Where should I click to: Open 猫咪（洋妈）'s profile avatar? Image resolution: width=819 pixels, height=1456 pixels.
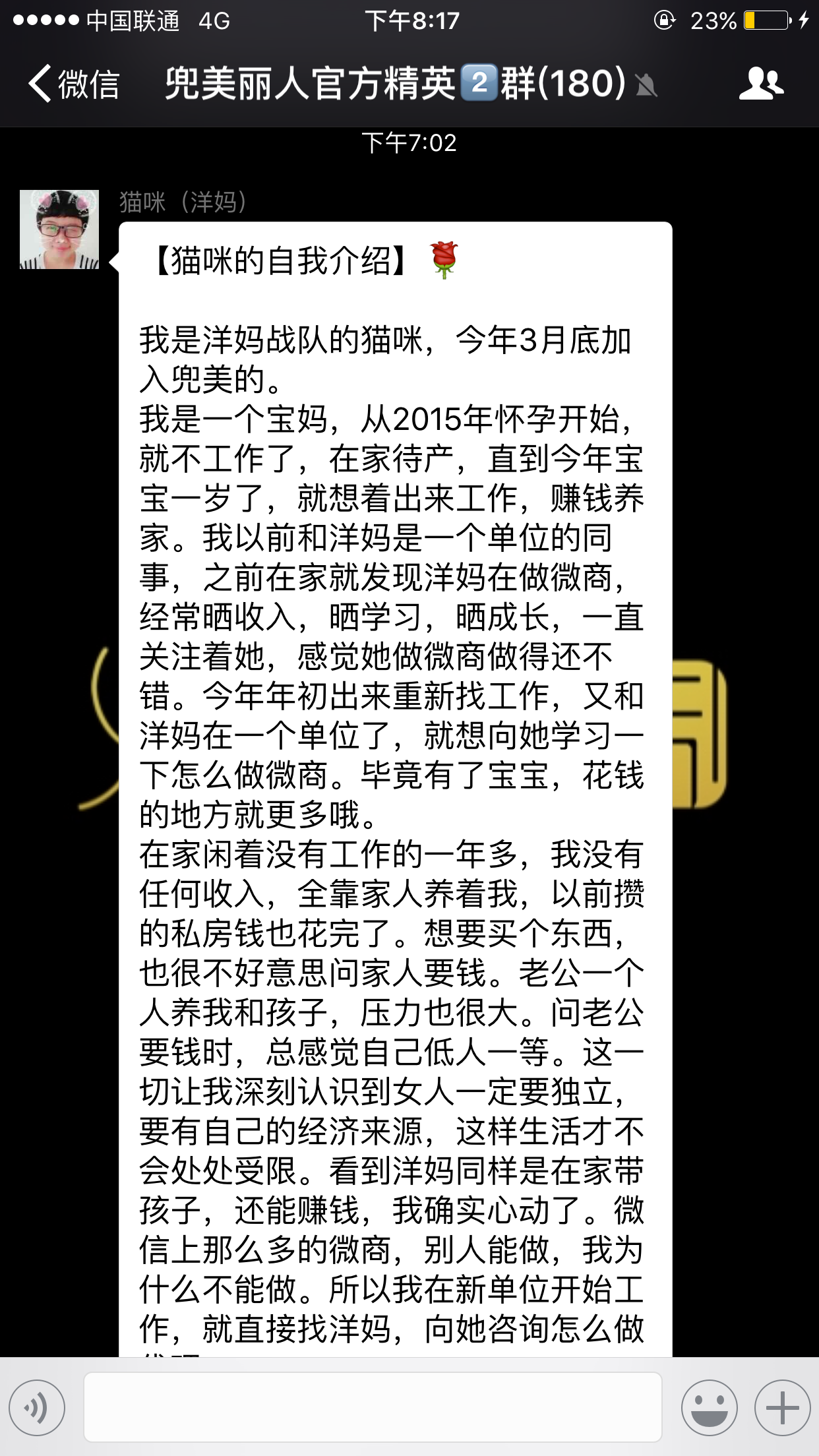pyautogui.click(x=59, y=229)
